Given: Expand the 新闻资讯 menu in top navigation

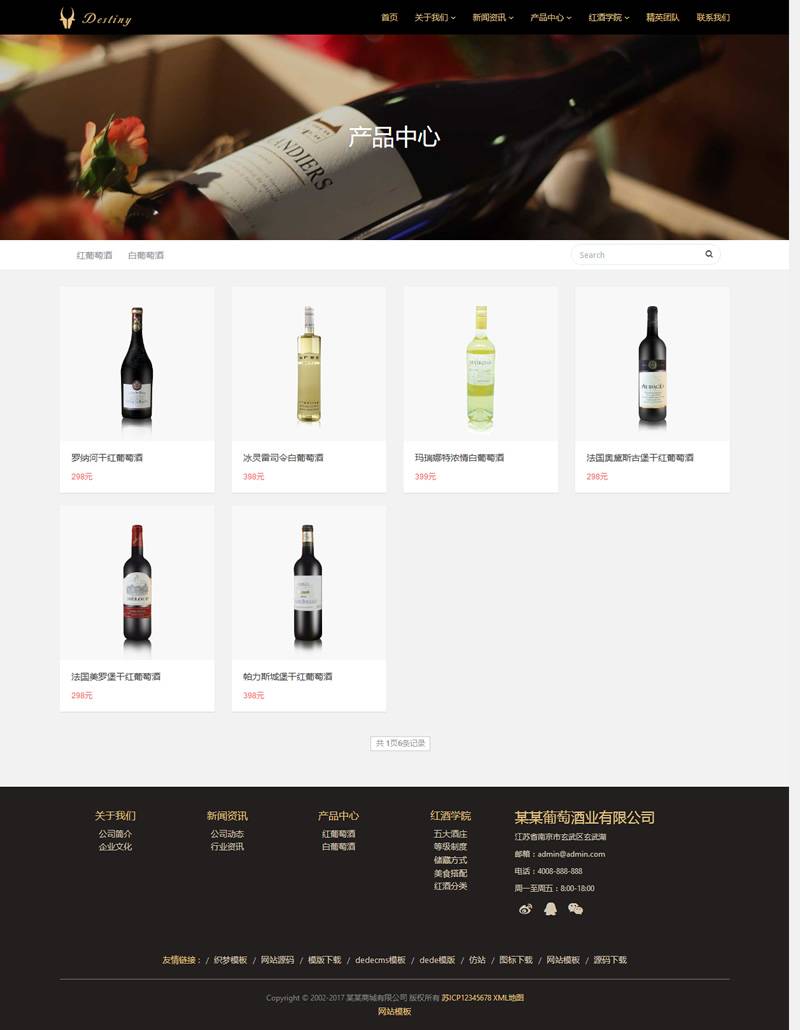Looking at the screenshot, I should pyautogui.click(x=492, y=17).
